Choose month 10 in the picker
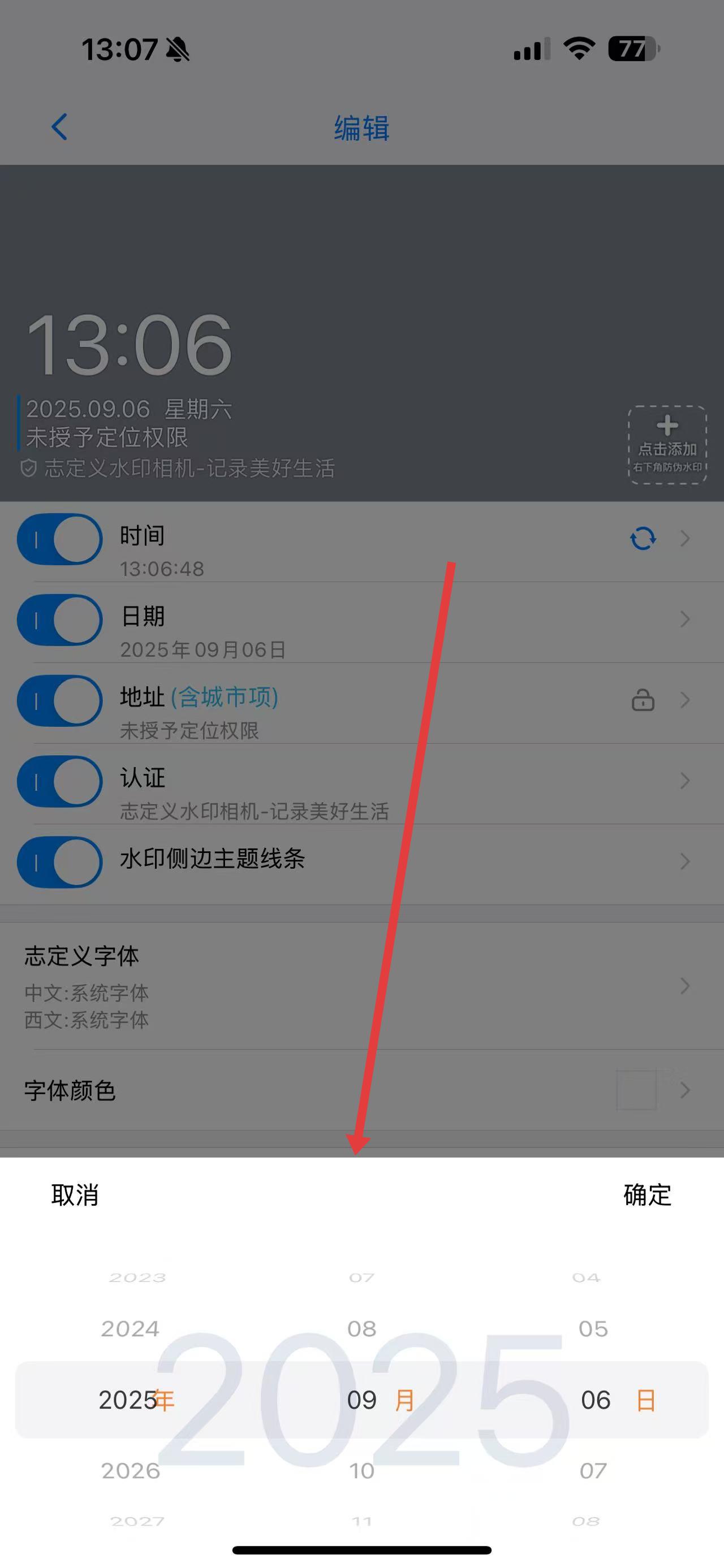The height and width of the screenshot is (1568, 724). point(361,1471)
